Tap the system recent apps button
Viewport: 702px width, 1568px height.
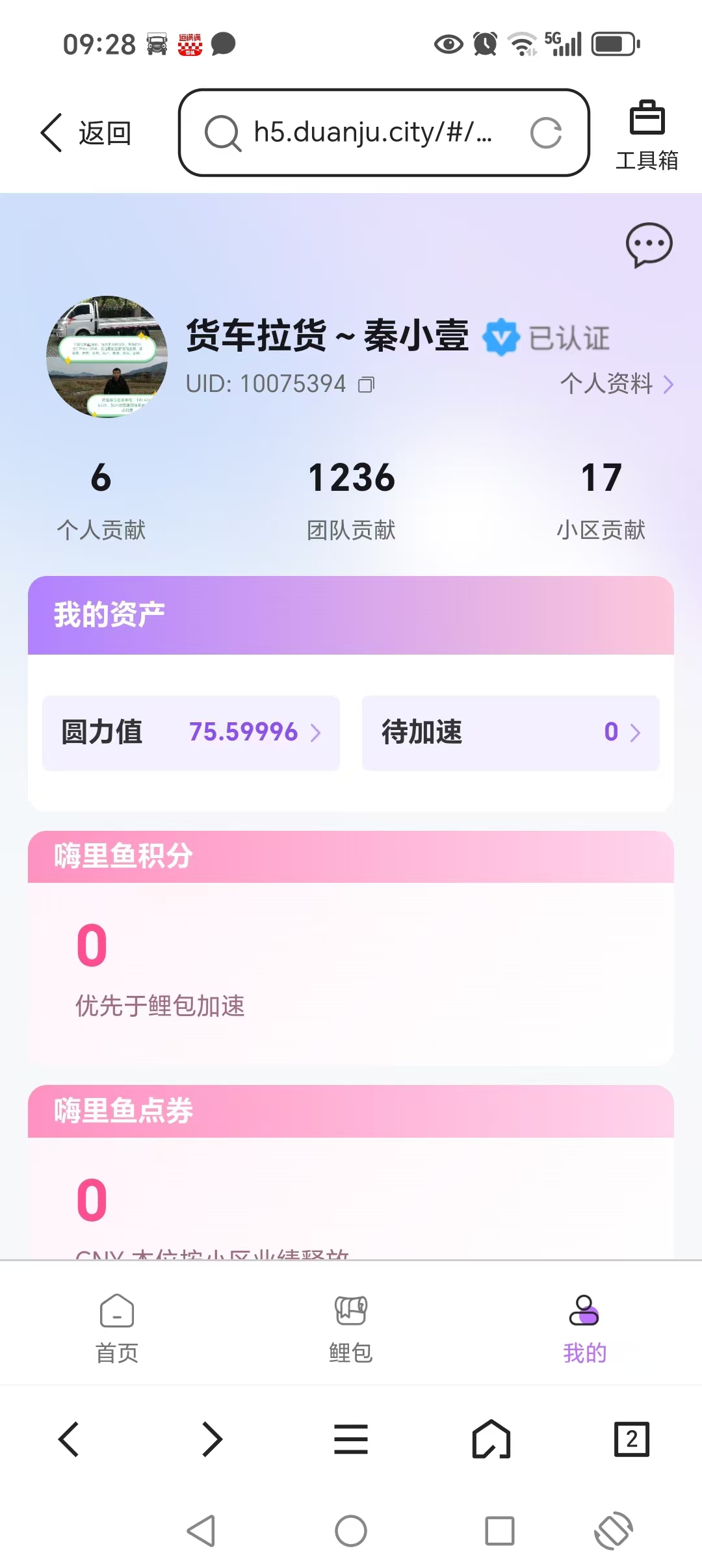click(500, 1531)
